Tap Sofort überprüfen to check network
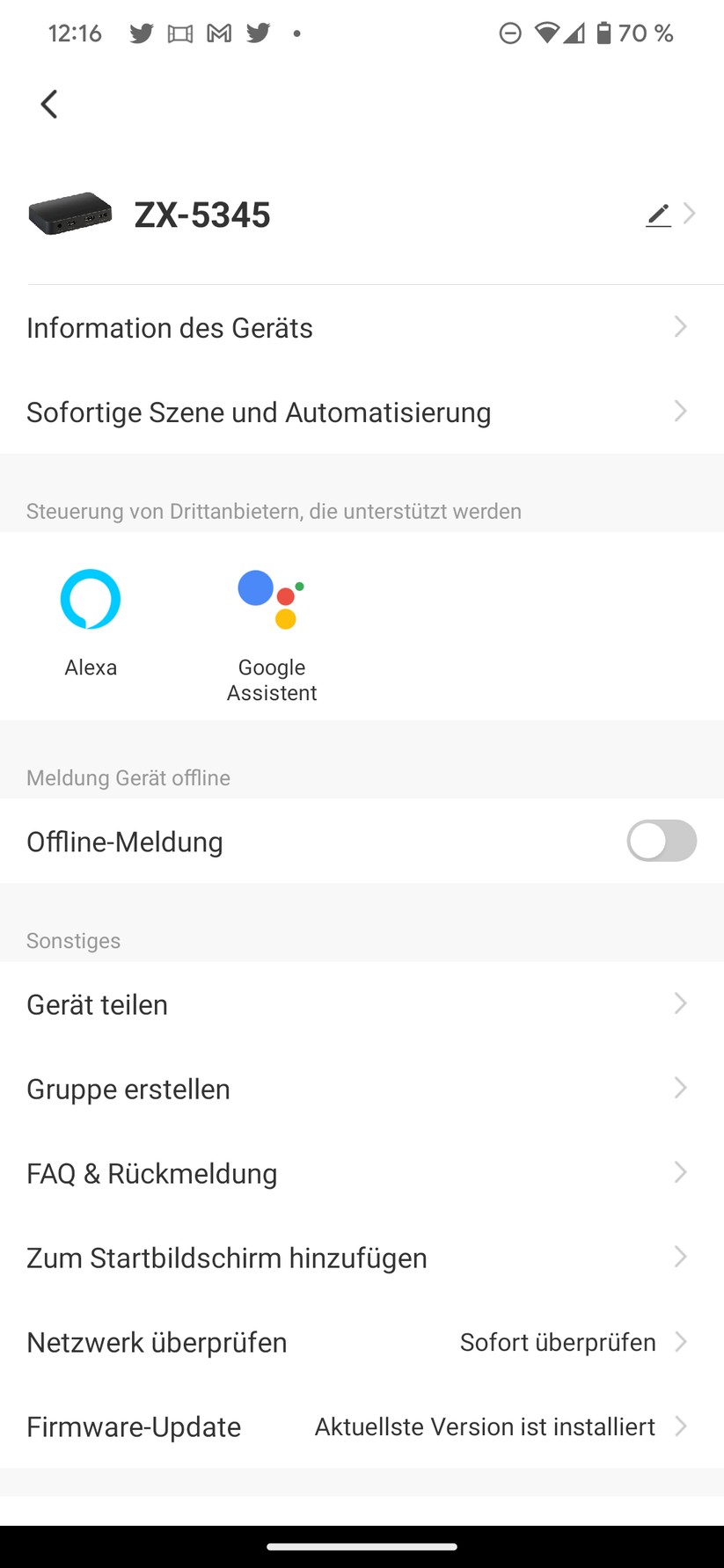This screenshot has height=1568, width=724. tap(558, 1342)
